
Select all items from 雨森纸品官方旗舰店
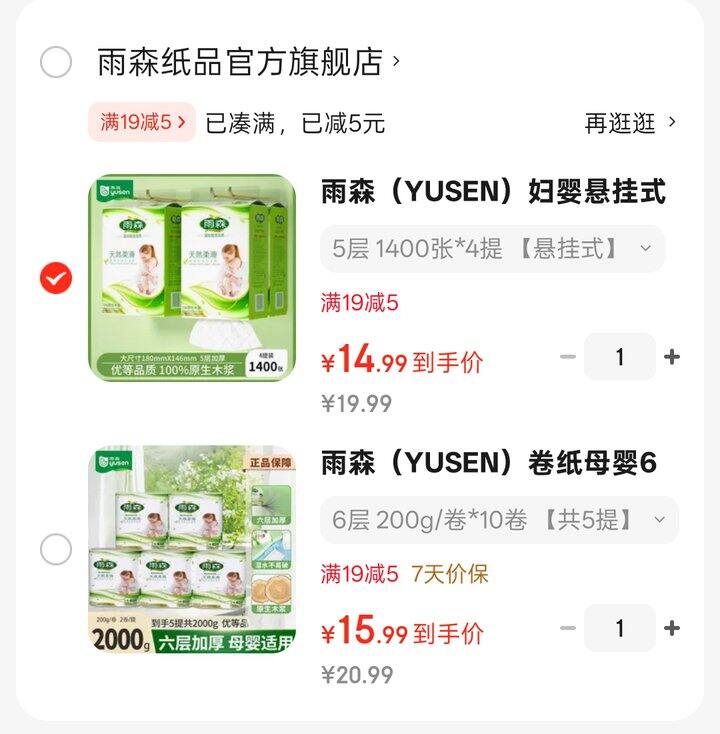(x=56, y=62)
